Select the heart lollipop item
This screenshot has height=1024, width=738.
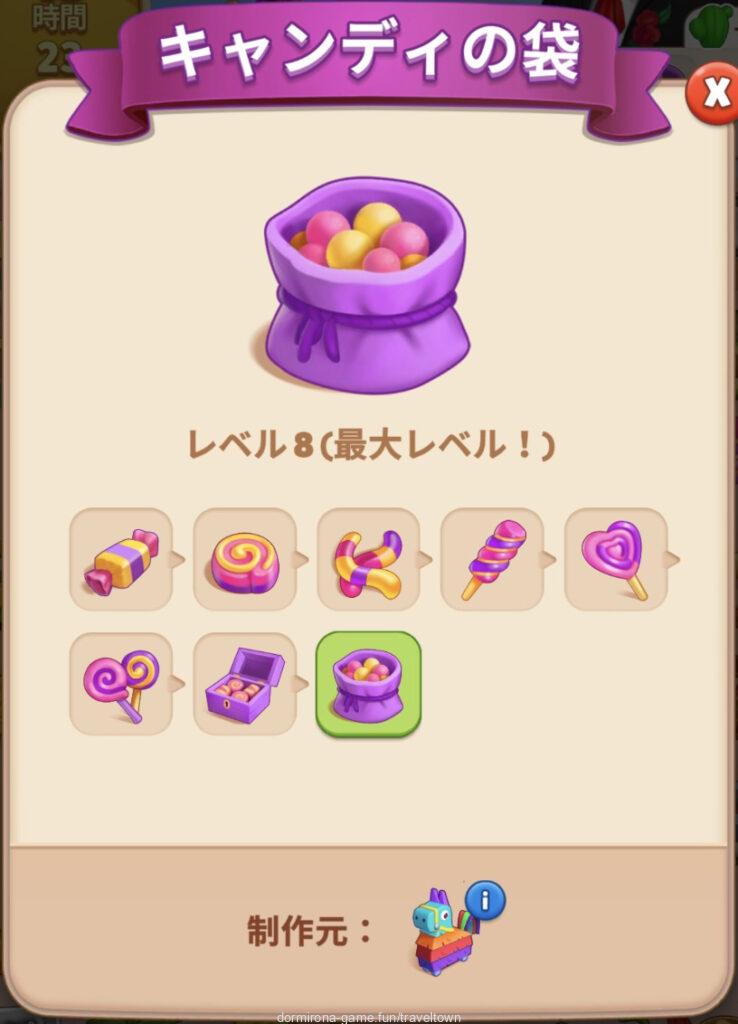[x=615, y=560]
